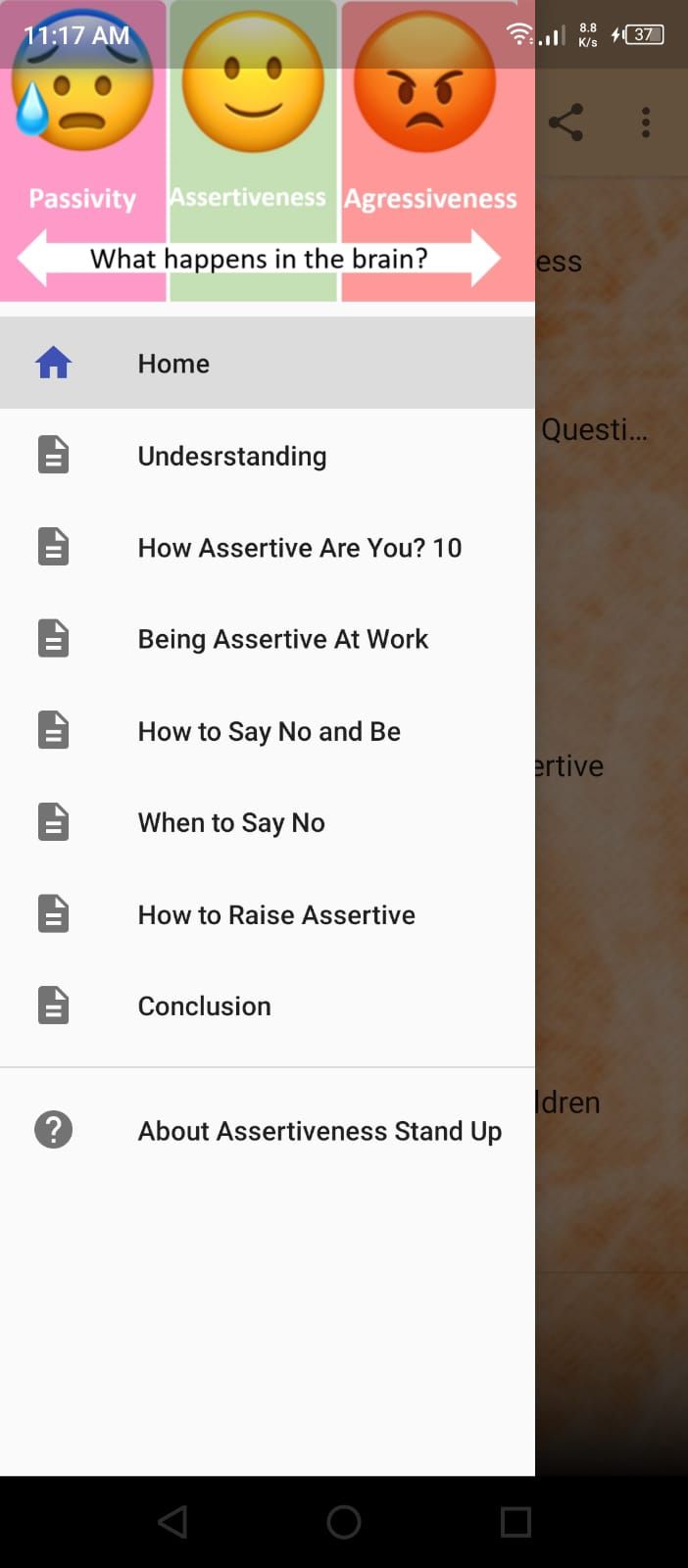This screenshot has height=1568, width=688.
Task: Tap the system back button
Action: tap(172, 1522)
